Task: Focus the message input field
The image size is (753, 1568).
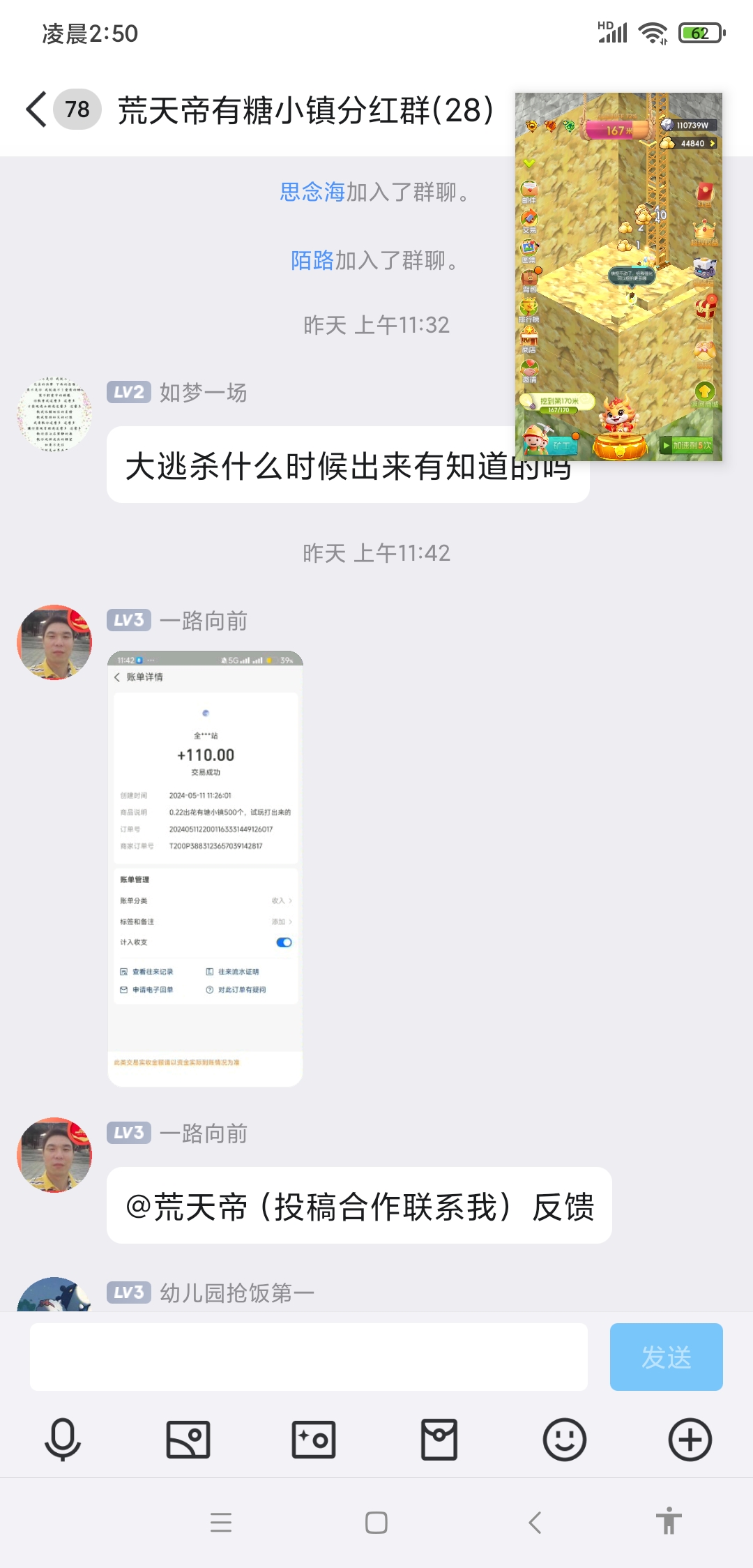Action: pos(308,1357)
